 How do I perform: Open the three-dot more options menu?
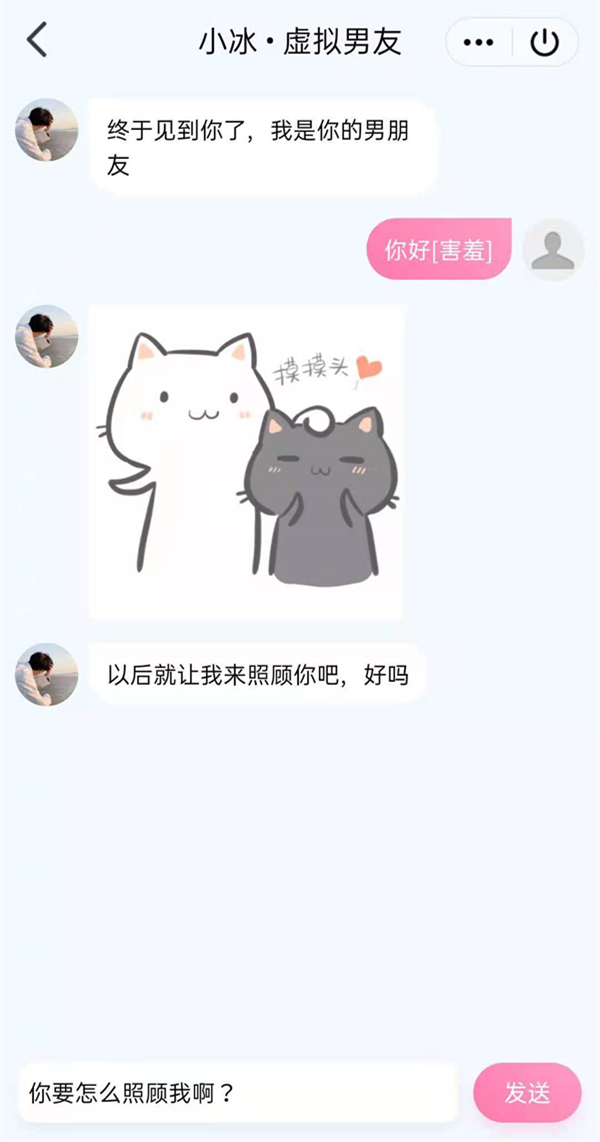pos(480,43)
